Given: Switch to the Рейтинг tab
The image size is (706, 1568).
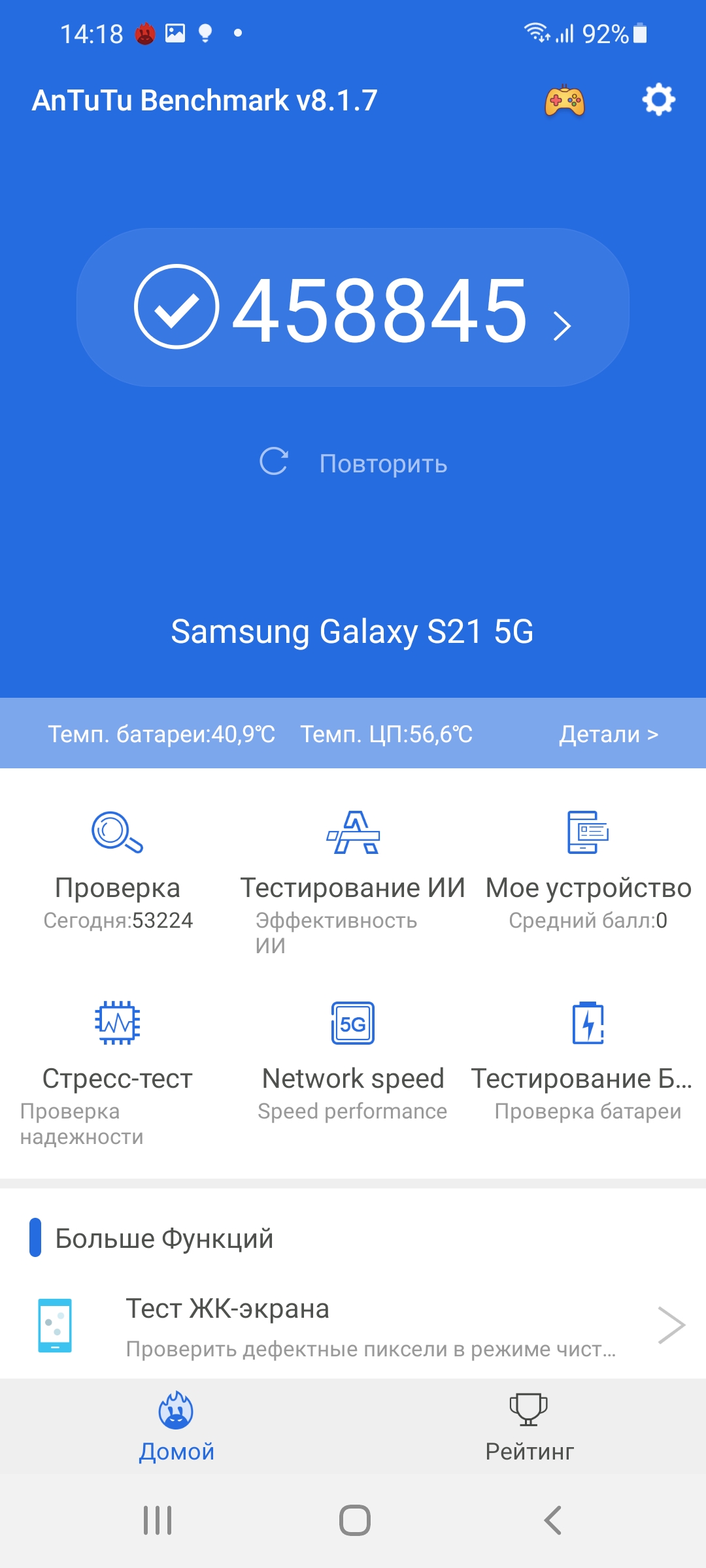Looking at the screenshot, I should click(529, 1428).
